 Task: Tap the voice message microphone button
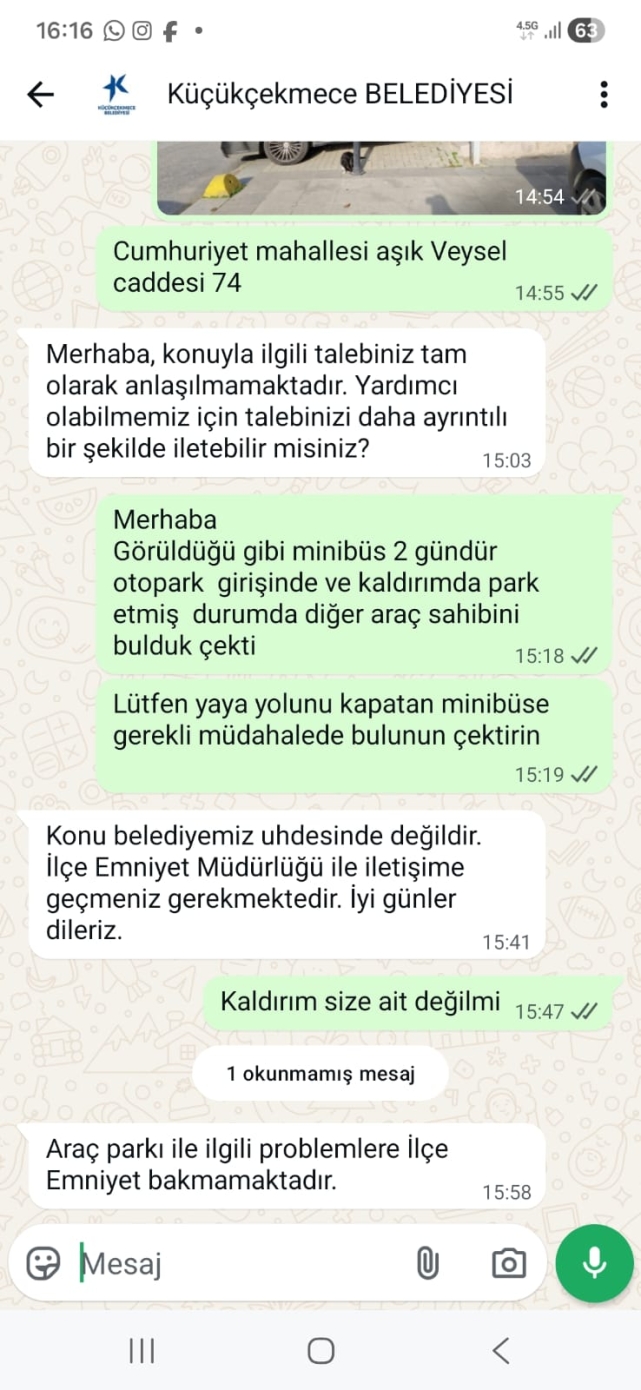pos(594,1263)
